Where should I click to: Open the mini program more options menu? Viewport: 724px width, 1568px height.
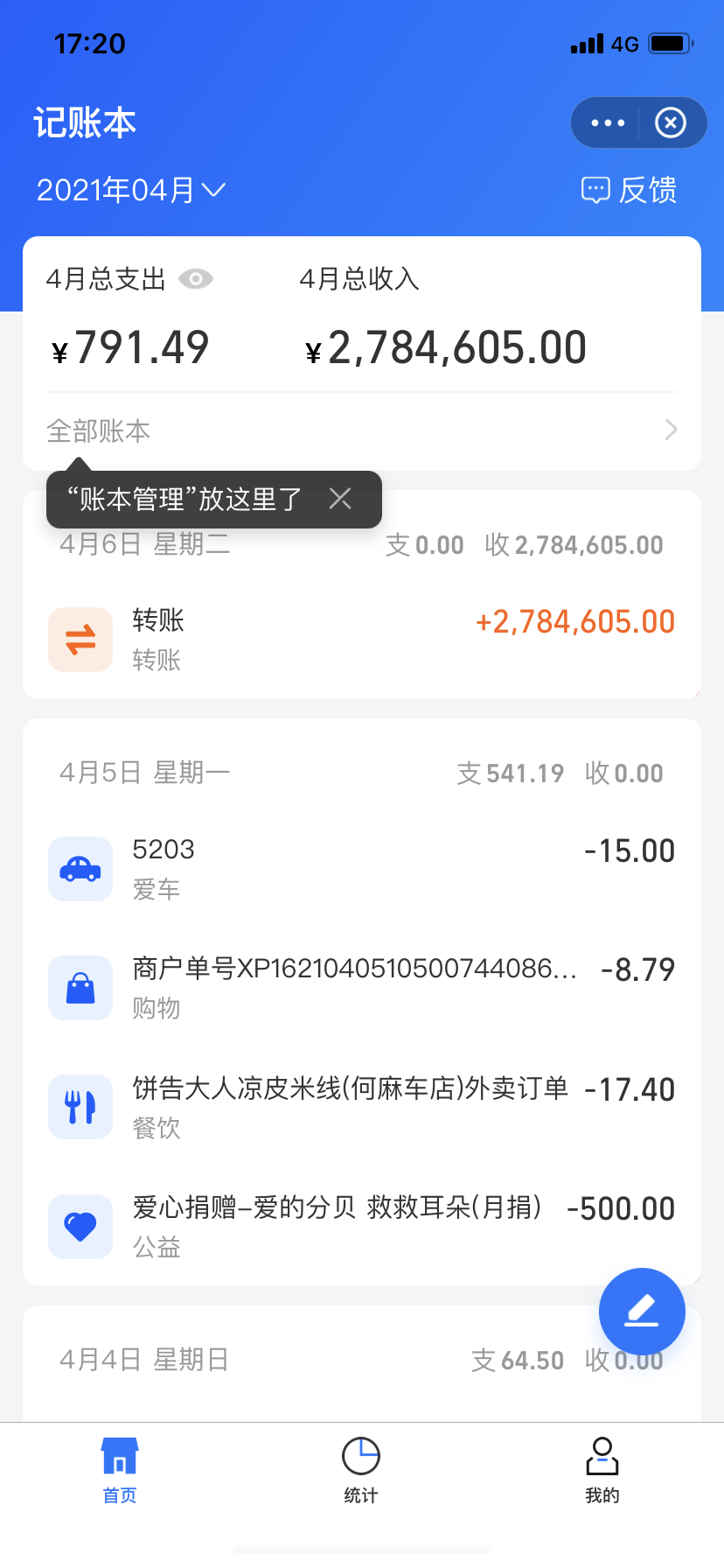click(x=608, y=123)
